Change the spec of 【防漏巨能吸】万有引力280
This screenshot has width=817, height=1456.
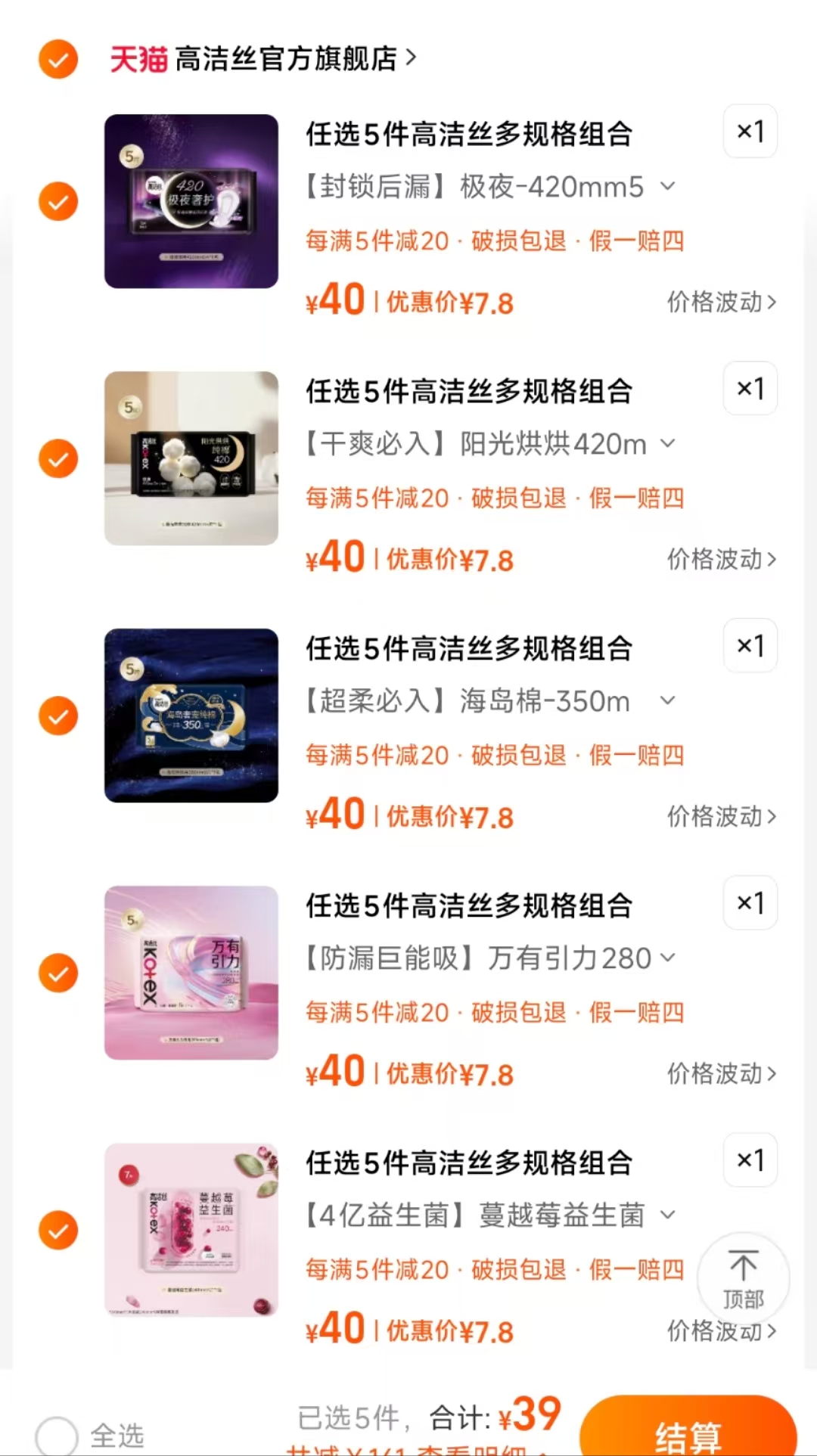(489, 958)
